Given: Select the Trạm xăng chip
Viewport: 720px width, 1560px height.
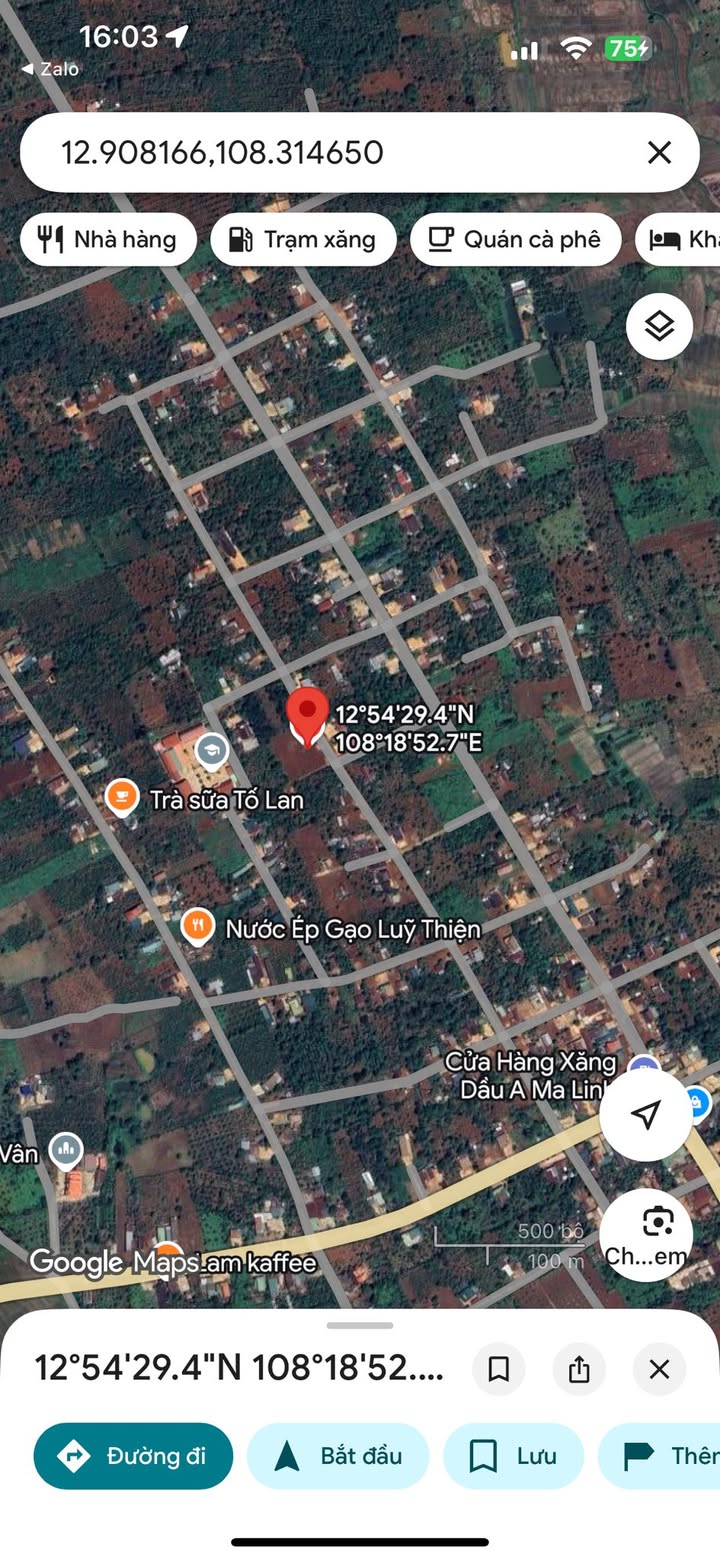Looking at the screenshot, I should (303, 239).
